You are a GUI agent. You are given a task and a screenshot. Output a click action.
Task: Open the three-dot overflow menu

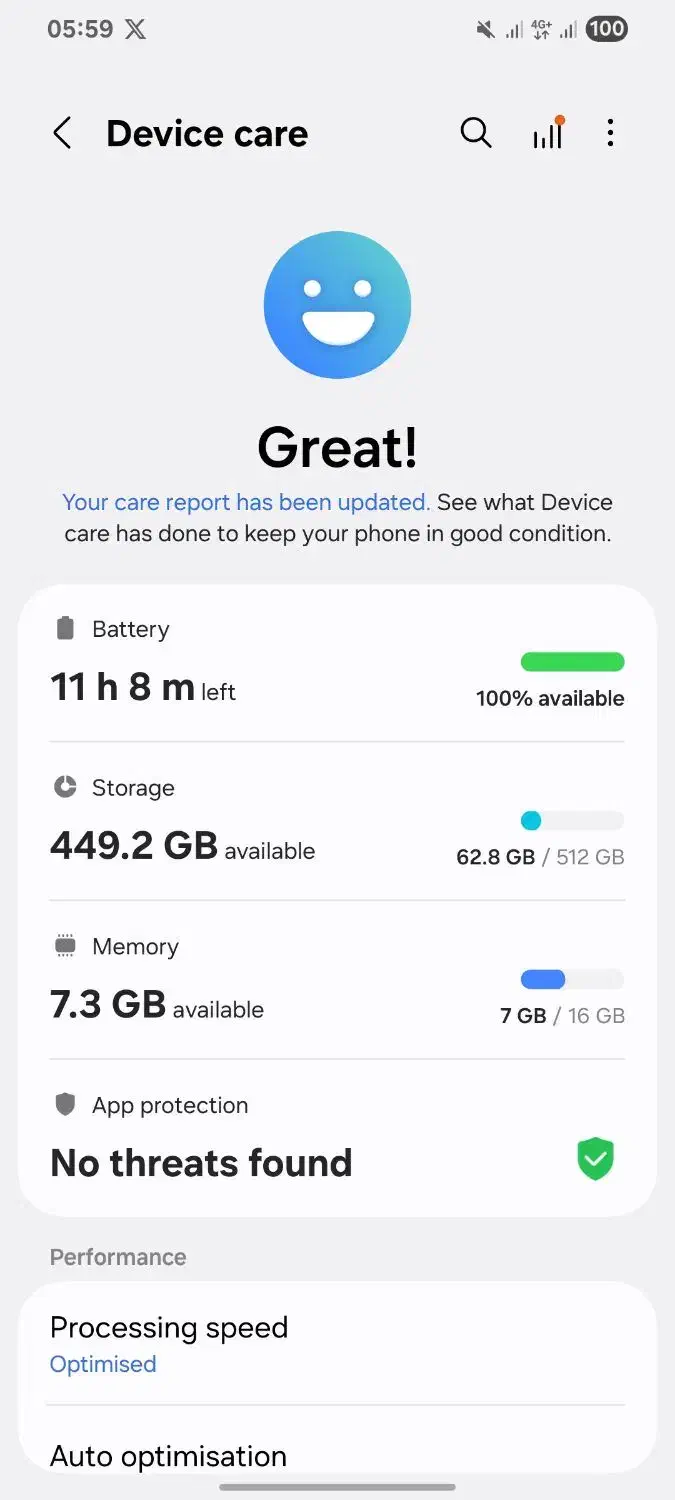[x=610, y=133]
